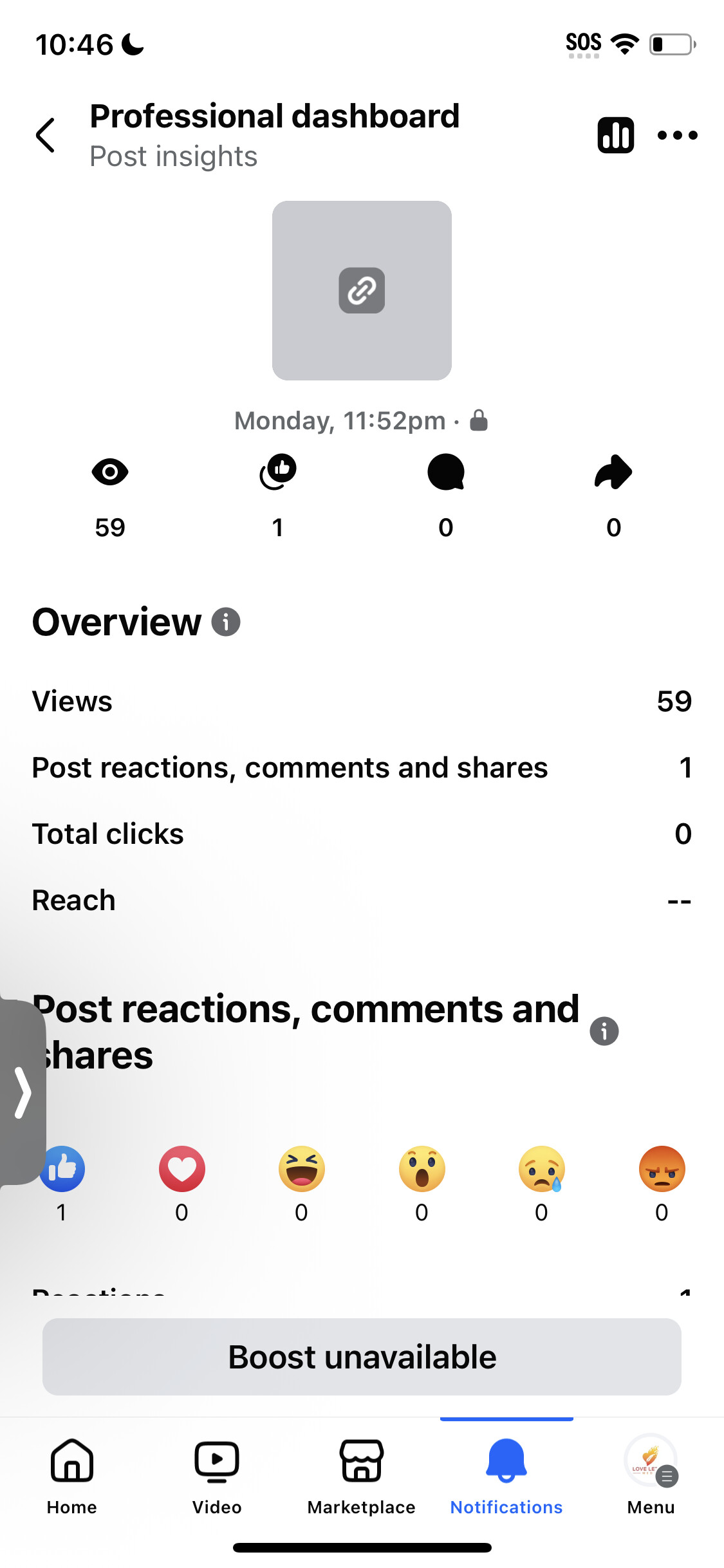
Task: Expand the side panel arrow handle
Action: (23, 1092)
